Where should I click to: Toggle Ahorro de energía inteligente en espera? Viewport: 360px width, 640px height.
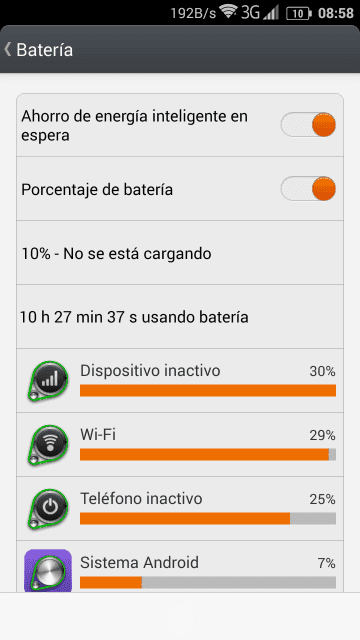308,125
